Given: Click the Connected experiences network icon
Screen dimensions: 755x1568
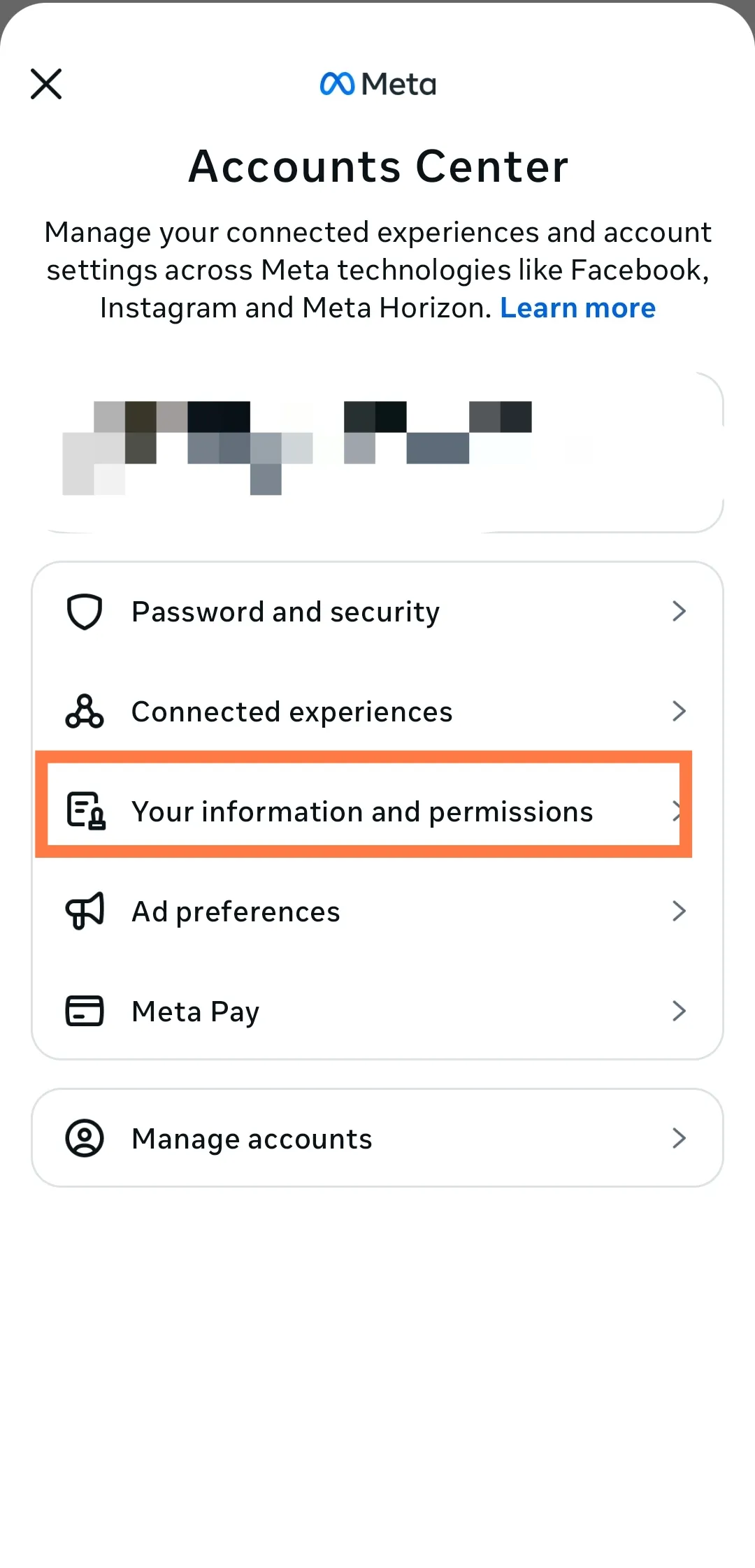Looking at the screenshot, I should click(84, 711).
